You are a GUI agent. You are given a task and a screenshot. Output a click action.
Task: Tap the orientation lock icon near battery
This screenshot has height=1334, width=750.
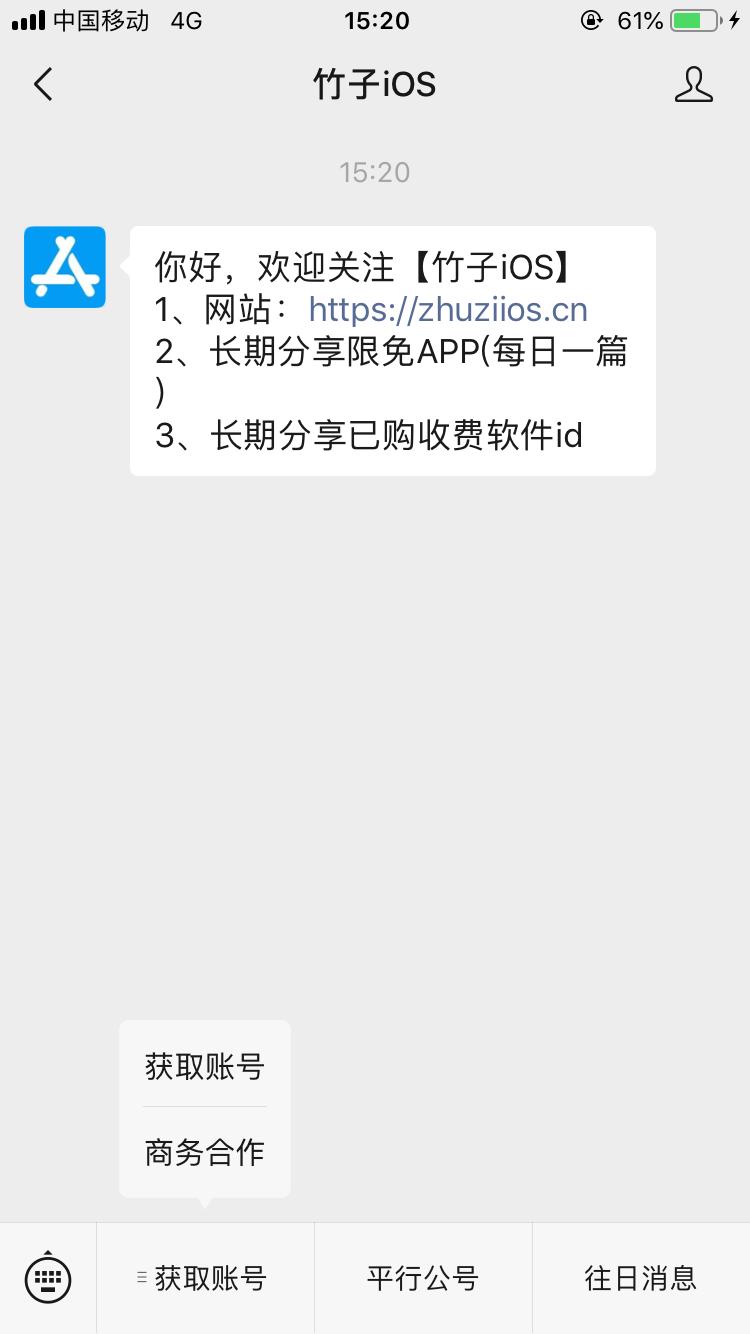[x=592, y=19]
